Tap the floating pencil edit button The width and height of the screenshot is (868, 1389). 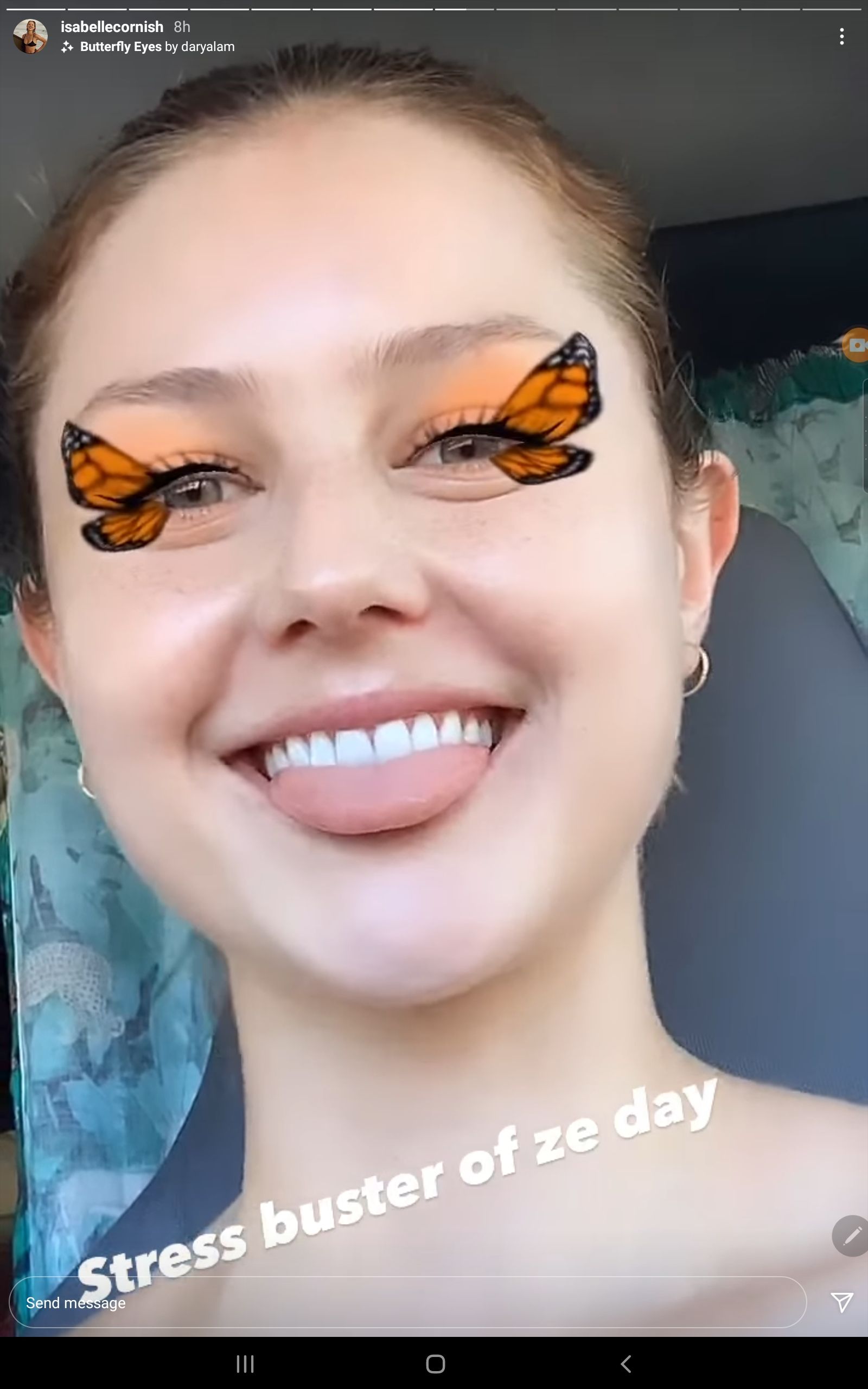tap(852, 1236)
